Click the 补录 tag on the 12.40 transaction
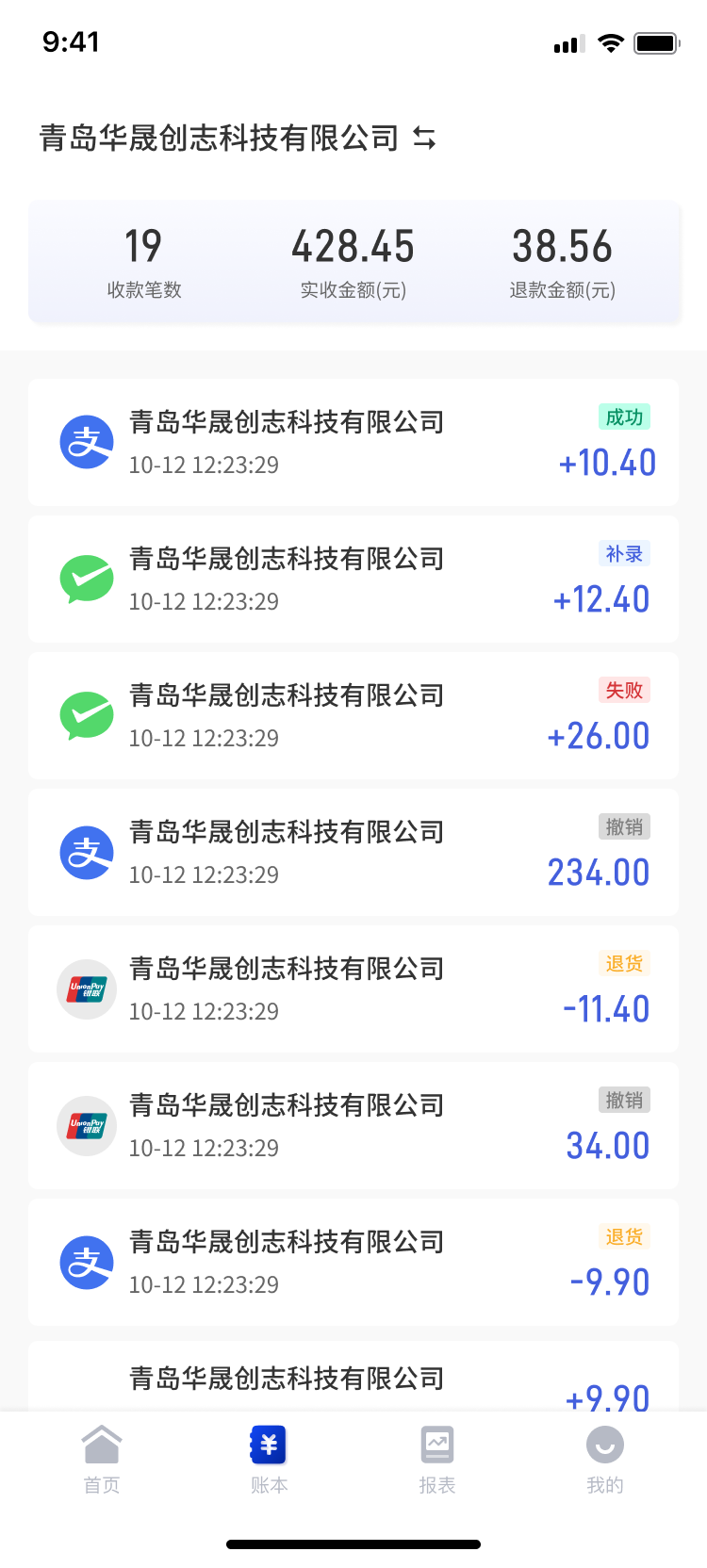The image size is (707, 1568). pos(624,553)
